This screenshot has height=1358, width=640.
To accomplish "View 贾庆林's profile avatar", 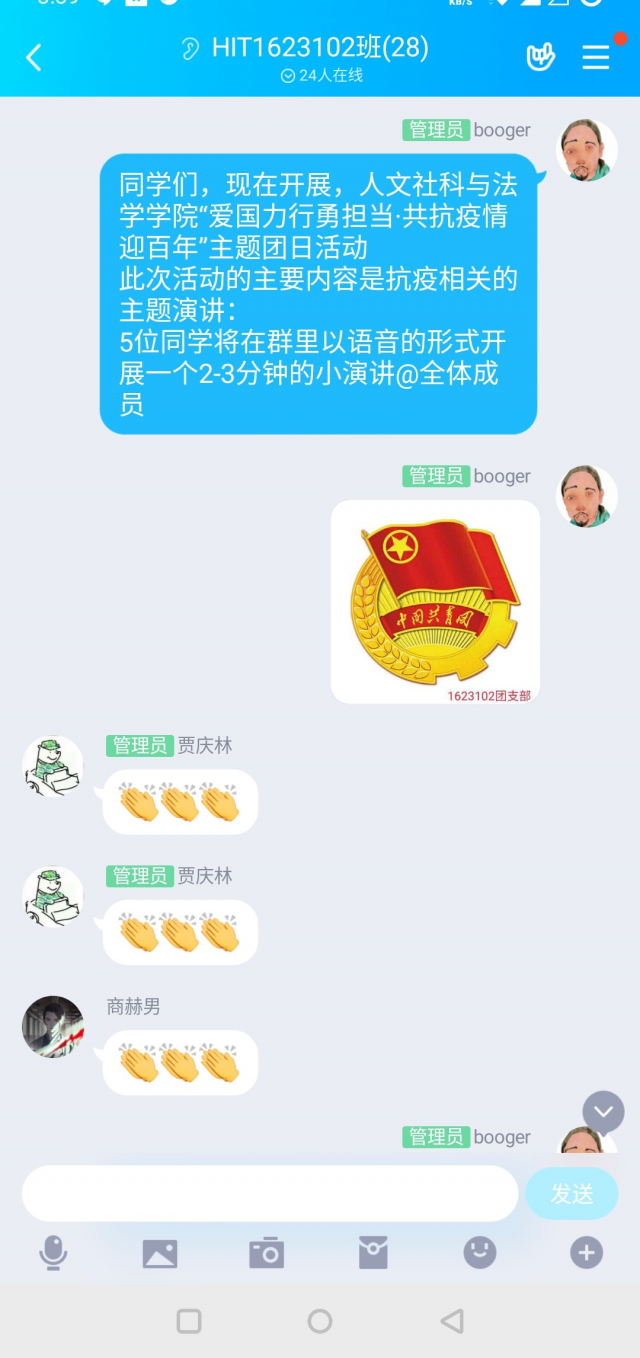I will click(x=53, y=767).
